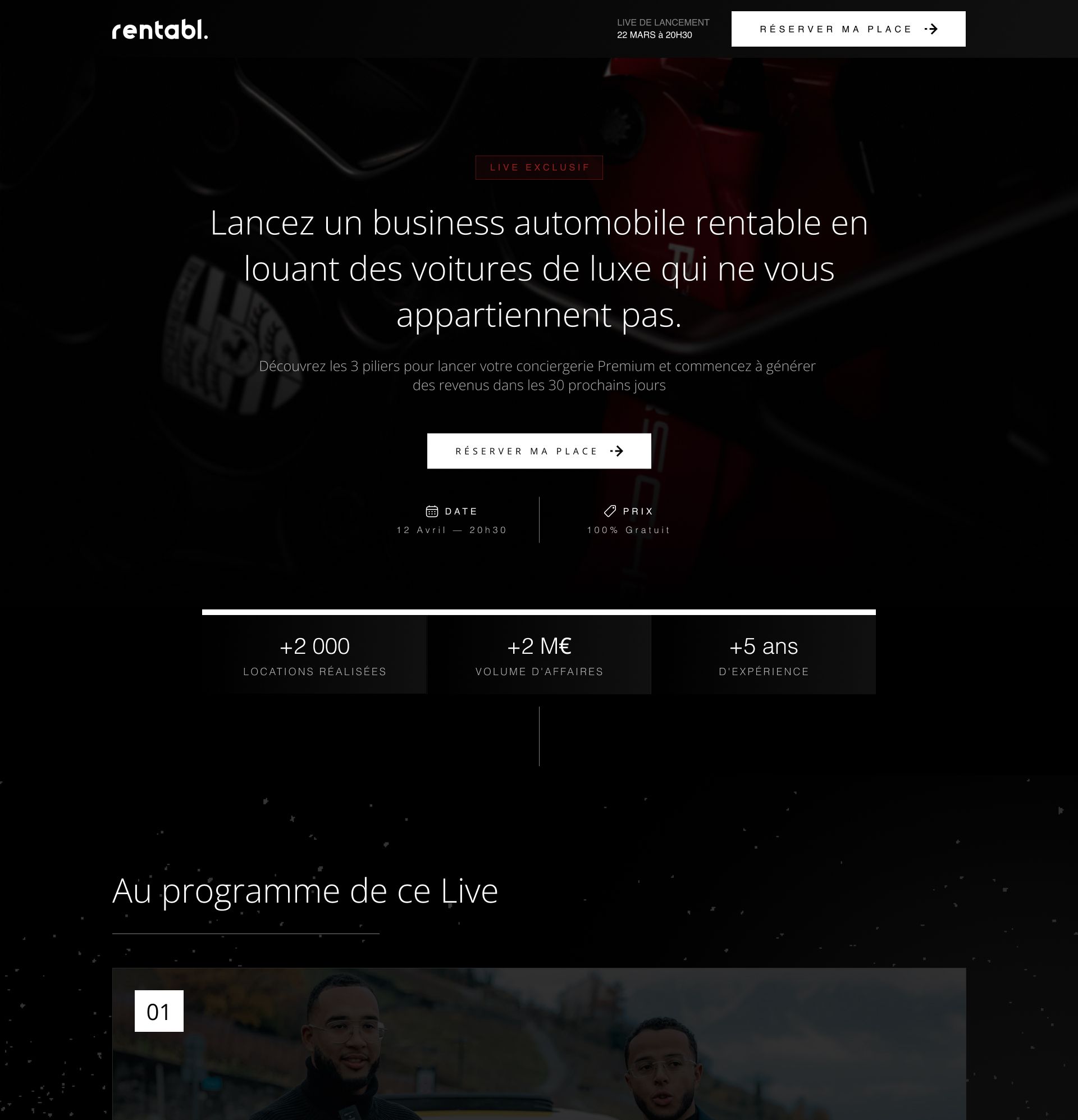Image resolution: width=1078 pixels, height=1120 pixels.
Task: Tap the header 'Réserver ma place' button
Action: coord(848,29)
